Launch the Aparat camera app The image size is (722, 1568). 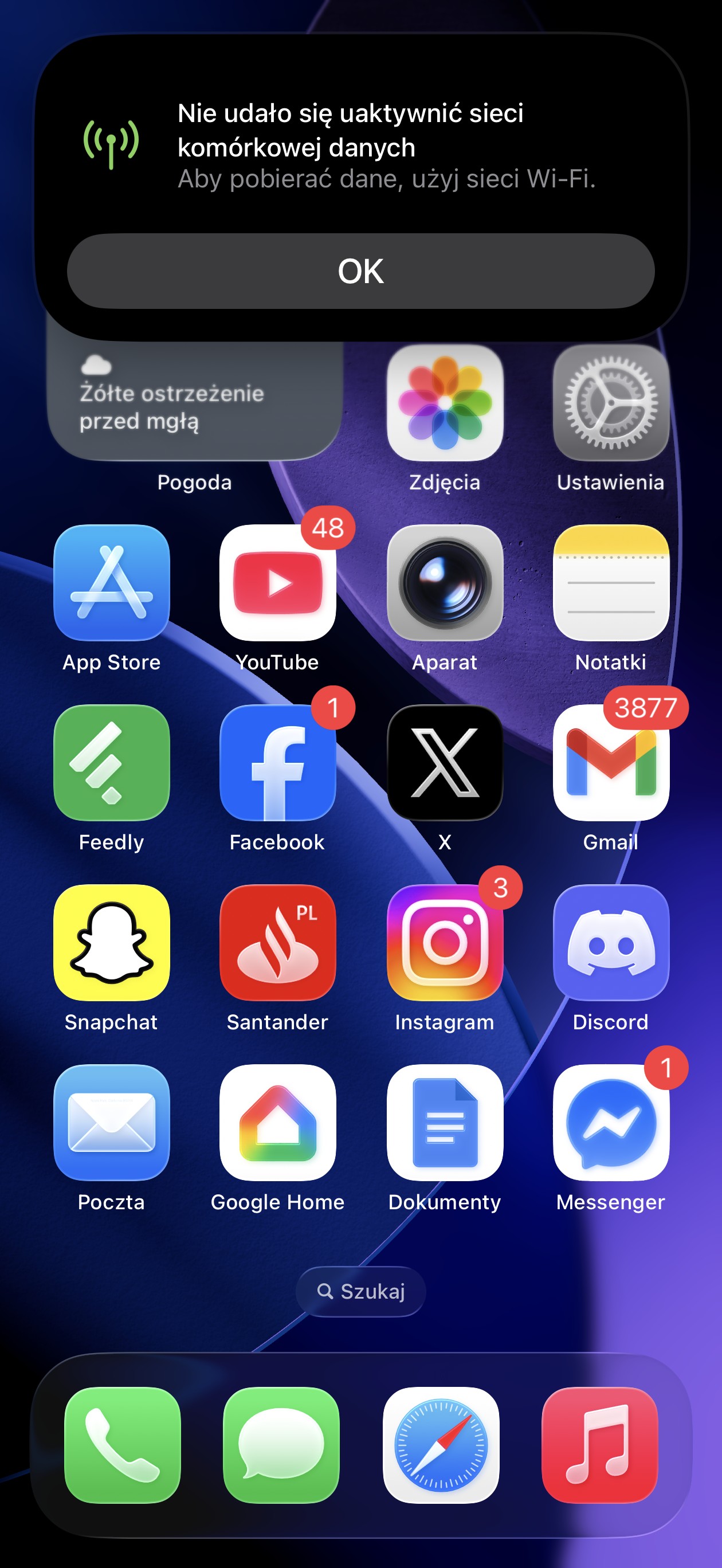click(445, 582)
